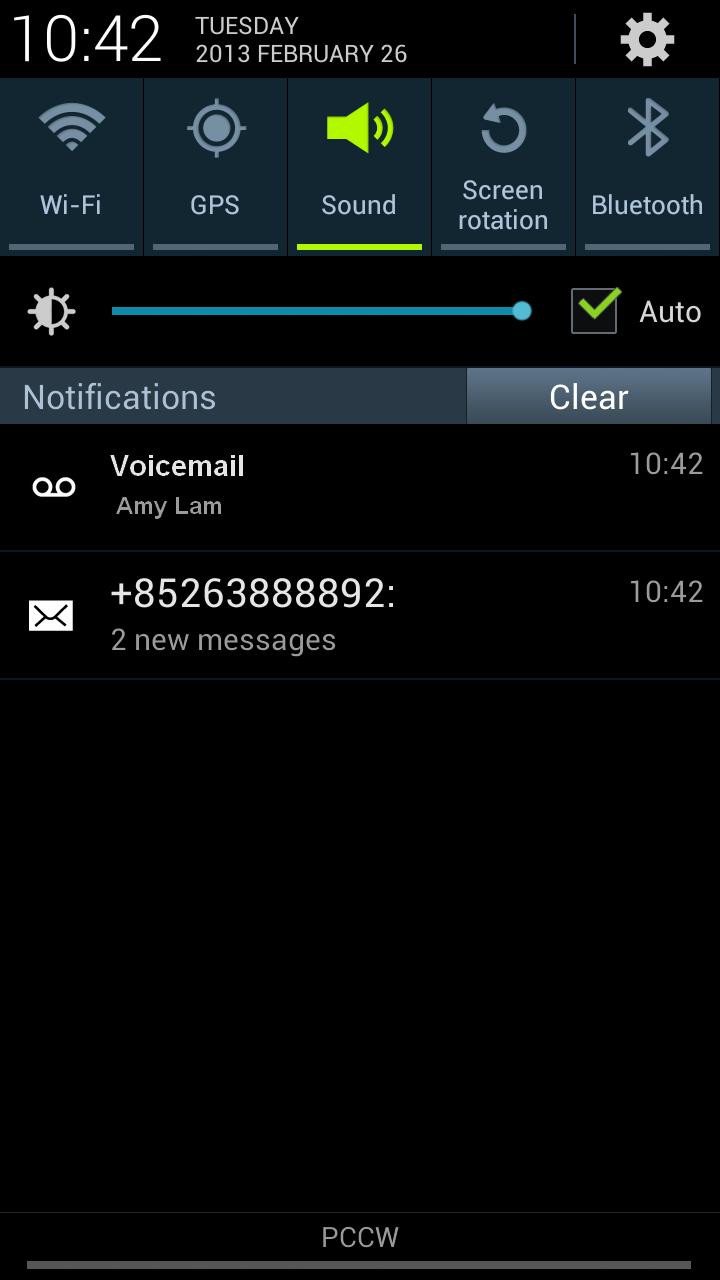Tap the GPS quick toggle icon
Viewport: 720px width, 1280px height.
click(x=215, y=127)
